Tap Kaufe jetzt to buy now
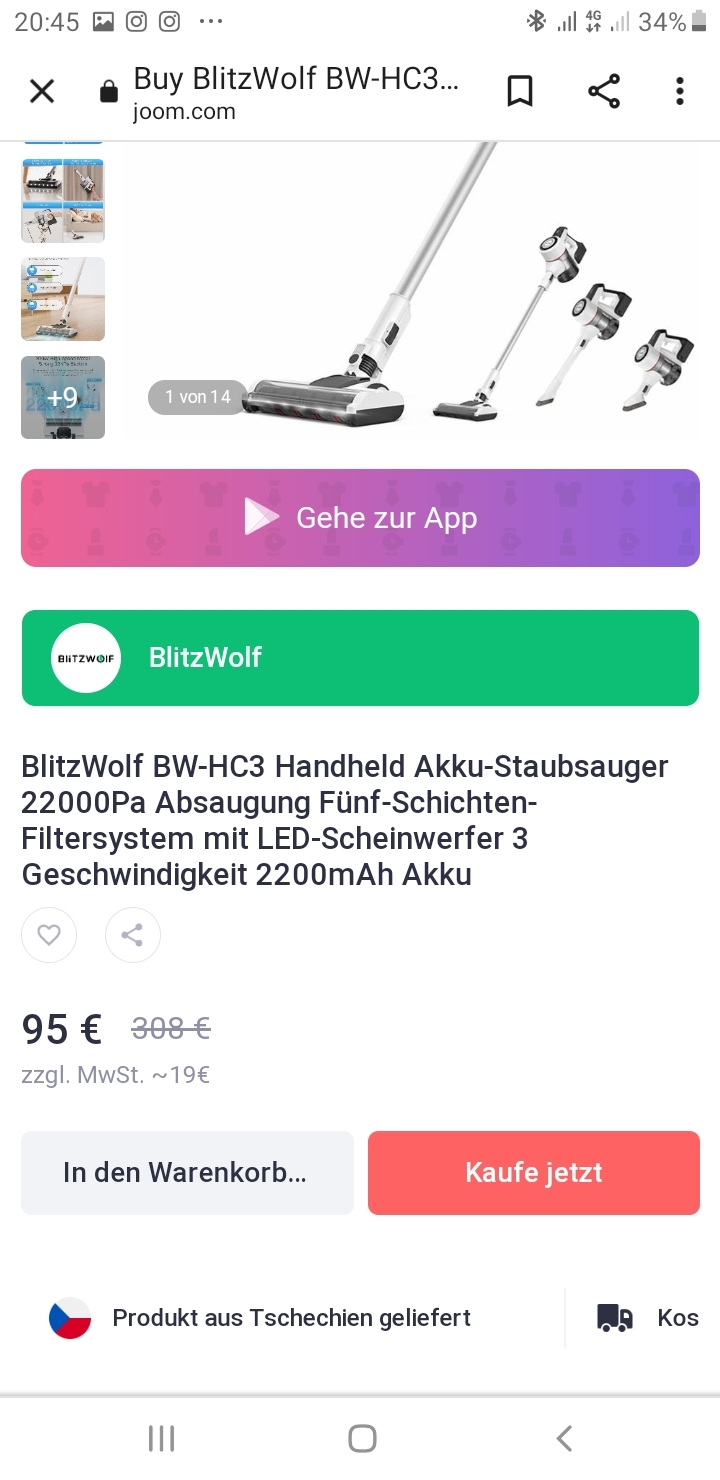Screen dimensions: 720x1480 pyautogui.click(x=534, y=1173)
